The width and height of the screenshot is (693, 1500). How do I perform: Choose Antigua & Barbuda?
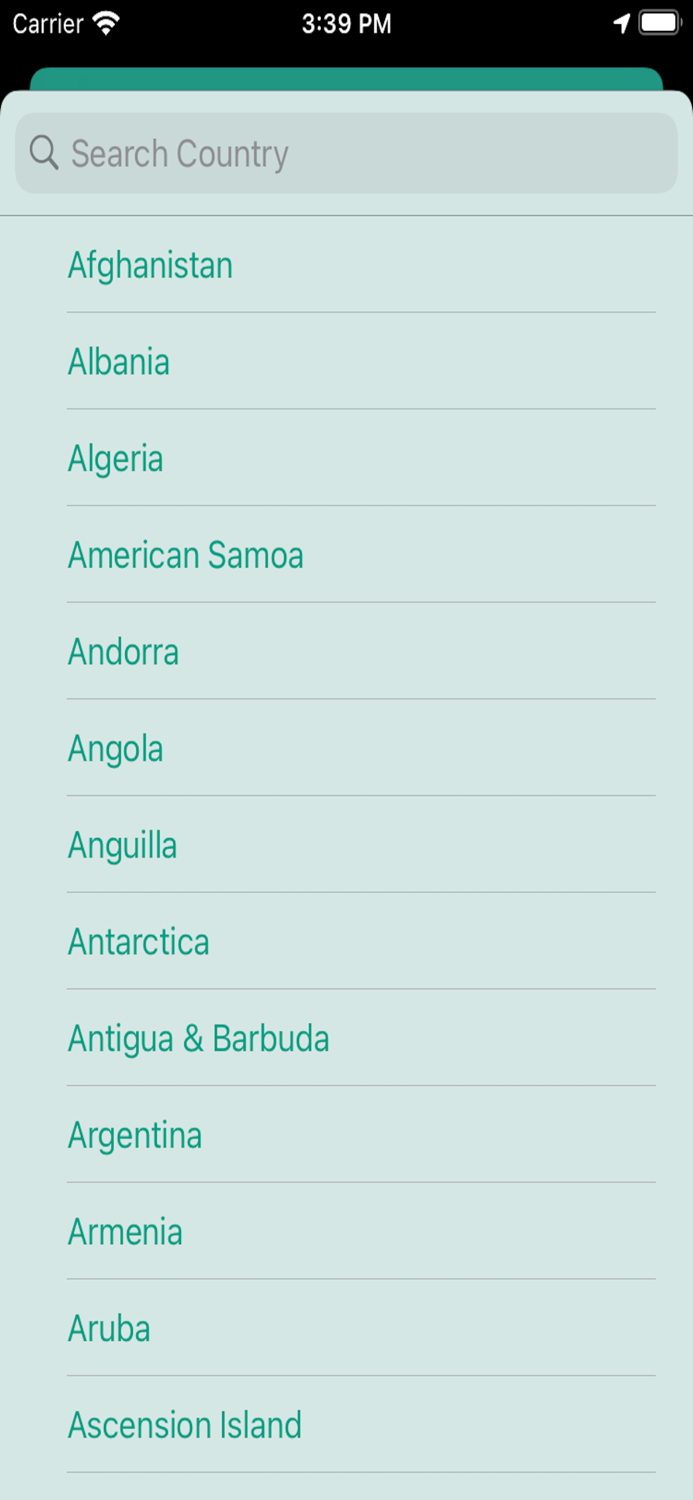pyautogui.click(x=199, y=1039)
